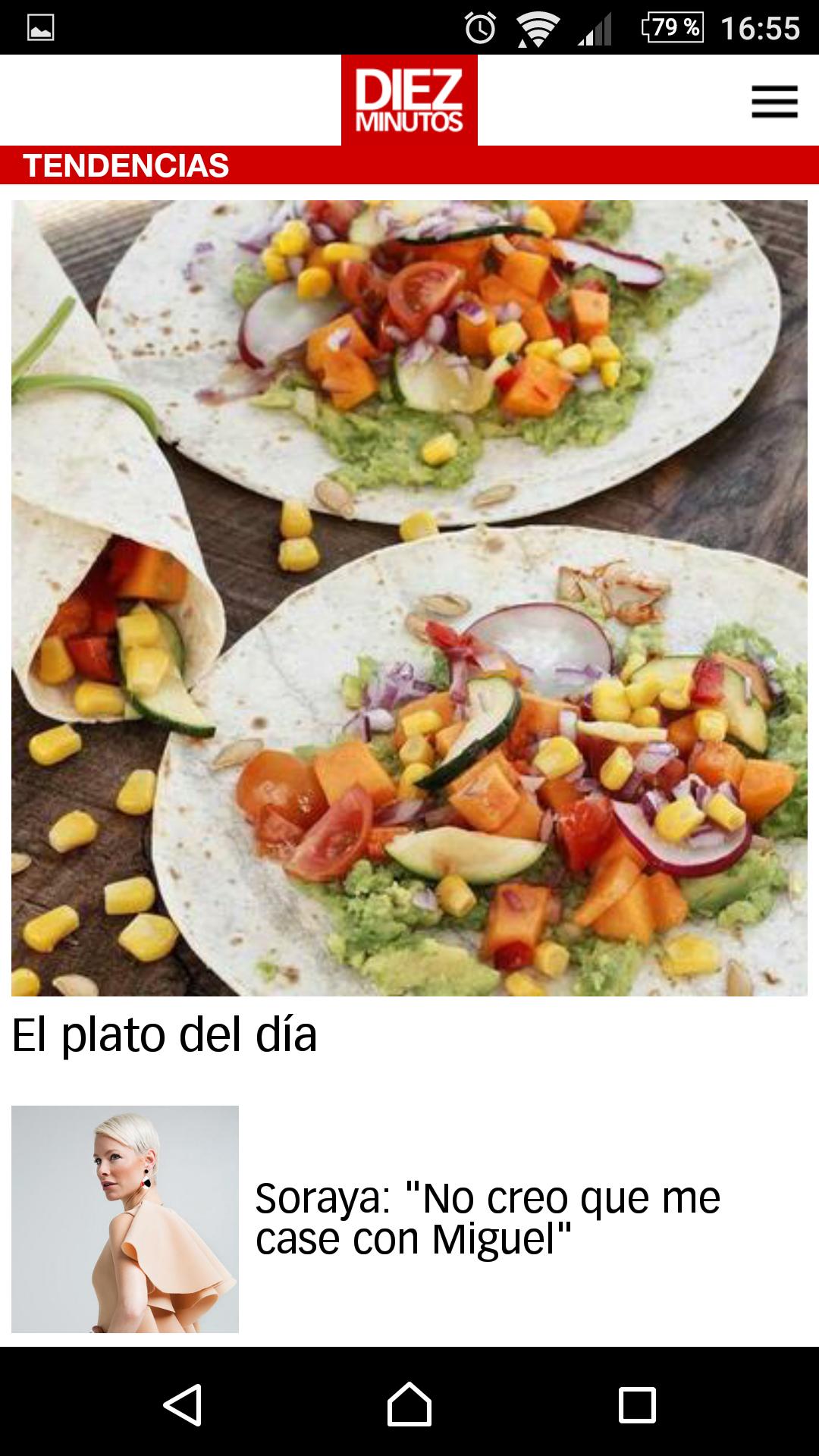
Task: Return to the home screen
Action: point(409,1404)
